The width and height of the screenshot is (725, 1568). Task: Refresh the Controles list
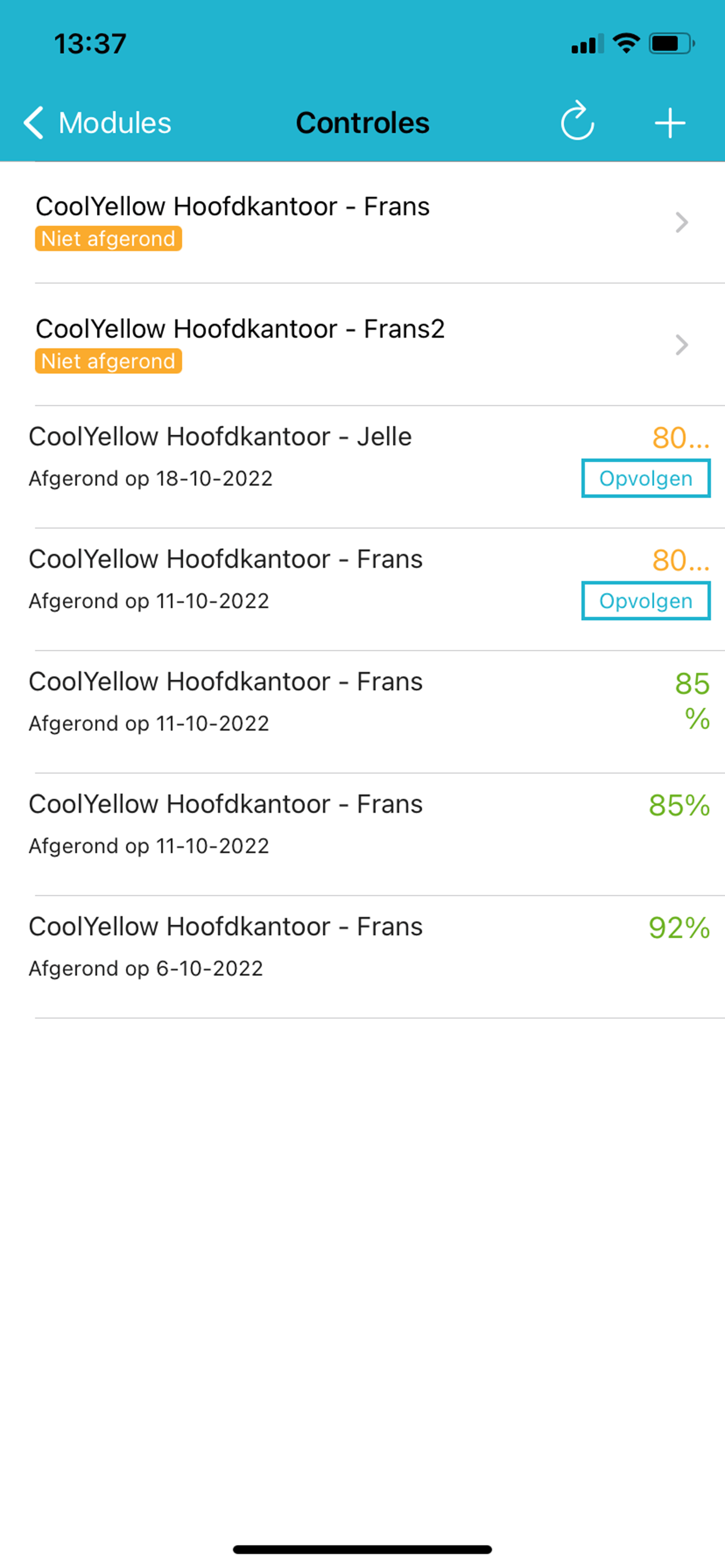tap(577, 122)
